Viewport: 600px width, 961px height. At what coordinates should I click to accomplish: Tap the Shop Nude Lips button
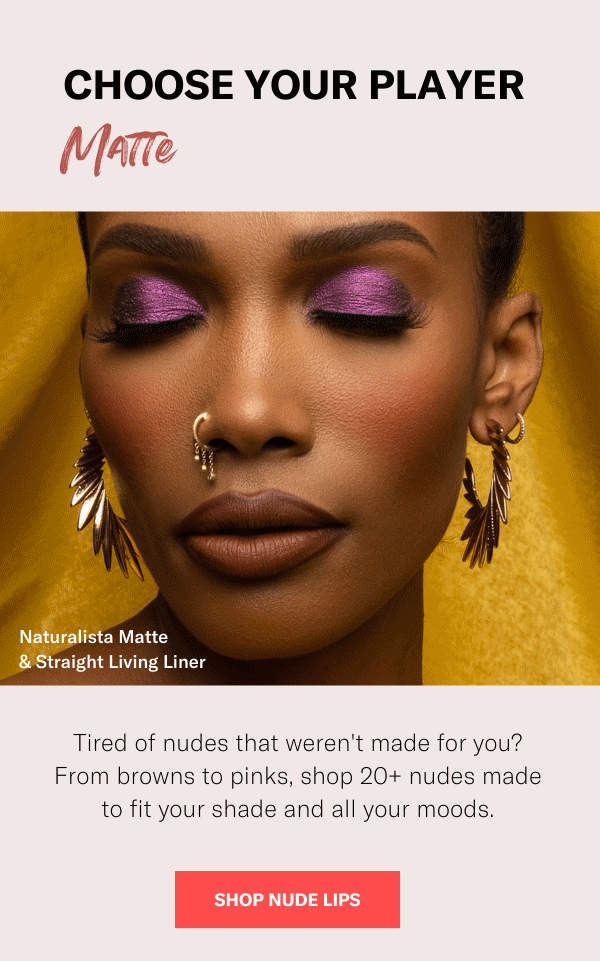click(x=287, y=899)
